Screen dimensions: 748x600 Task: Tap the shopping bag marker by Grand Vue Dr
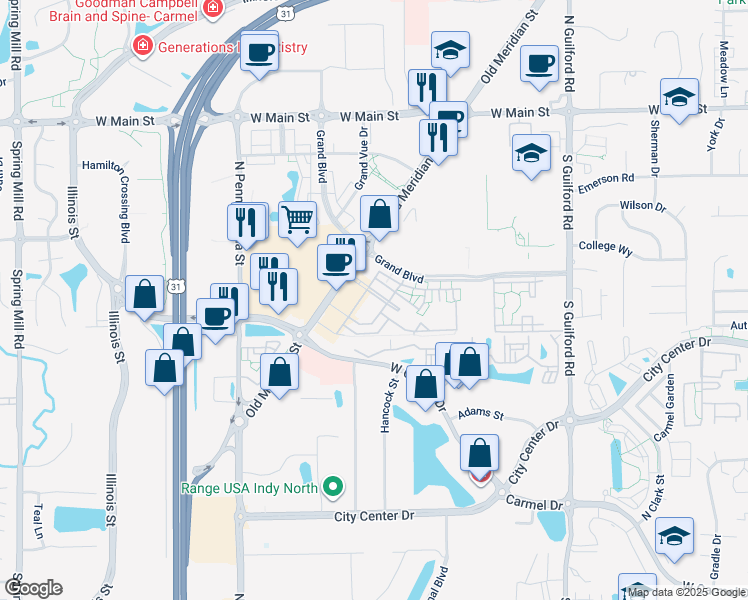tap(380, 214)
